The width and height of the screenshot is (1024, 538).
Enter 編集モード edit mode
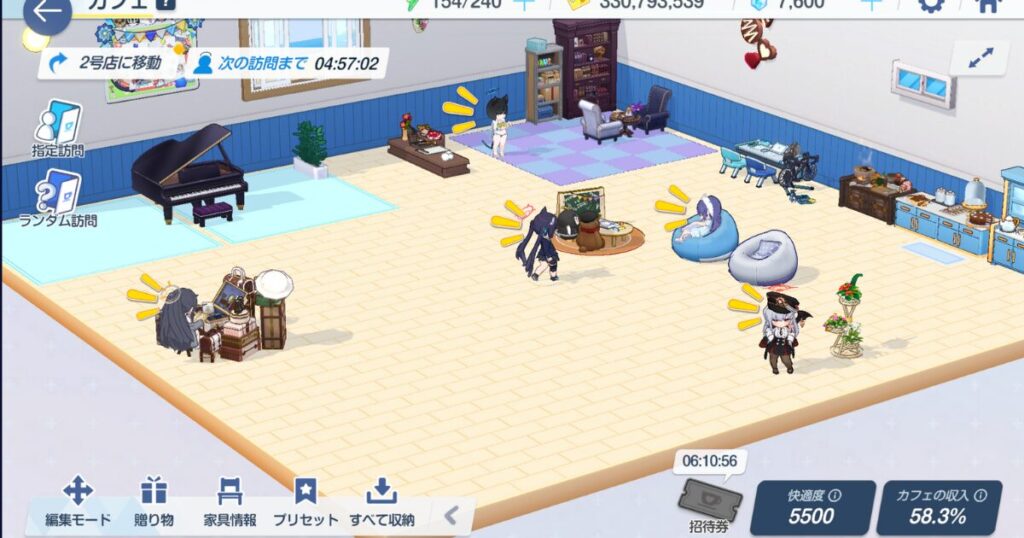click(x=78, y=502)
